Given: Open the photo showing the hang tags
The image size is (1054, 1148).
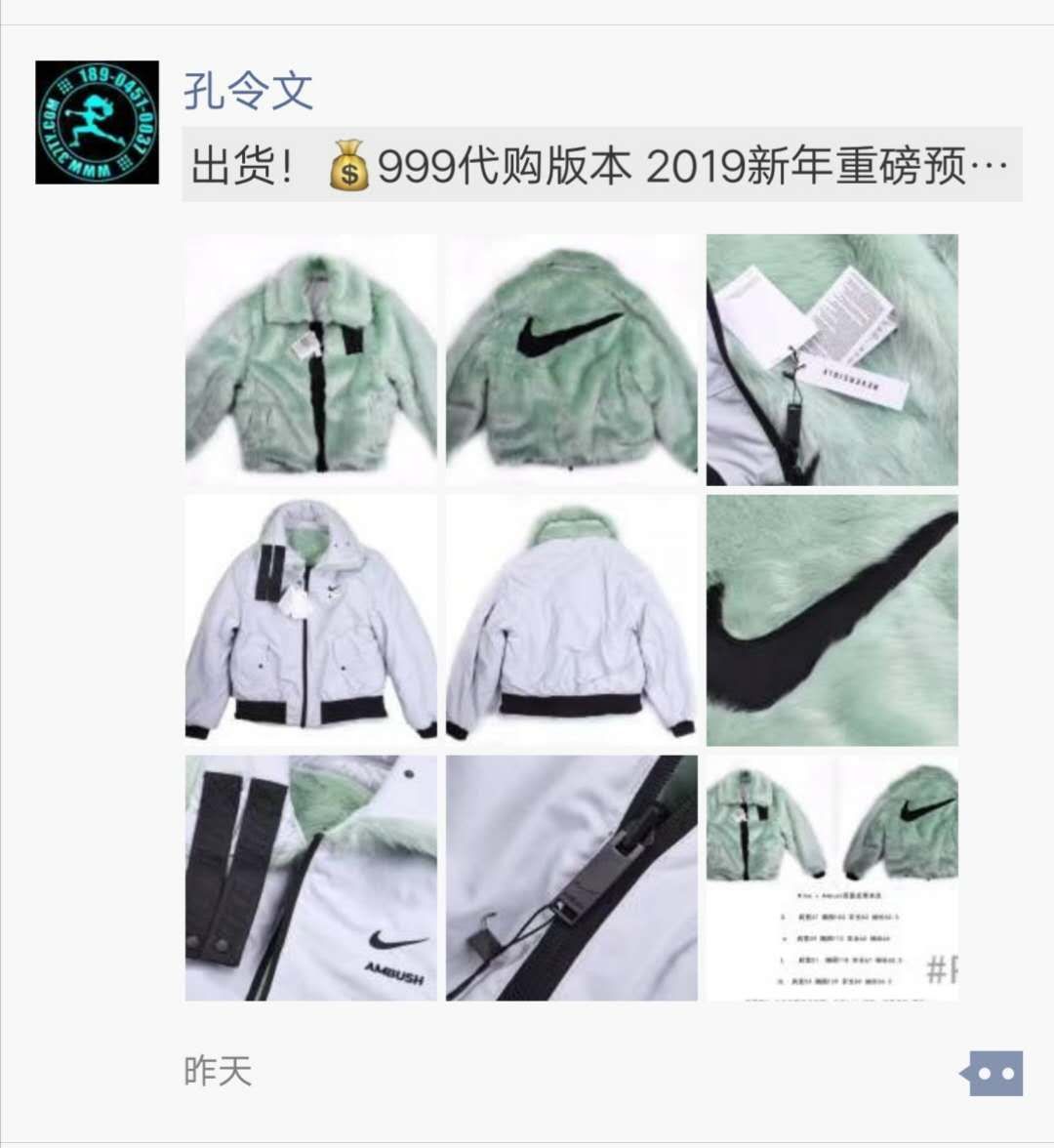Looking at the screenshot, I should [832, 360].
